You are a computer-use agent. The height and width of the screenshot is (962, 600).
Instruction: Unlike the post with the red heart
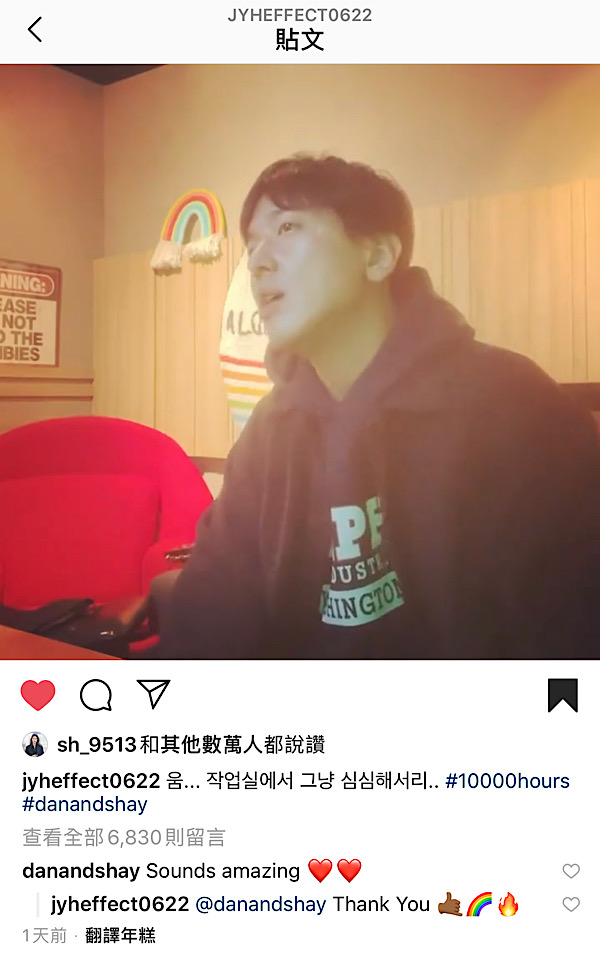tap(38, 695)
